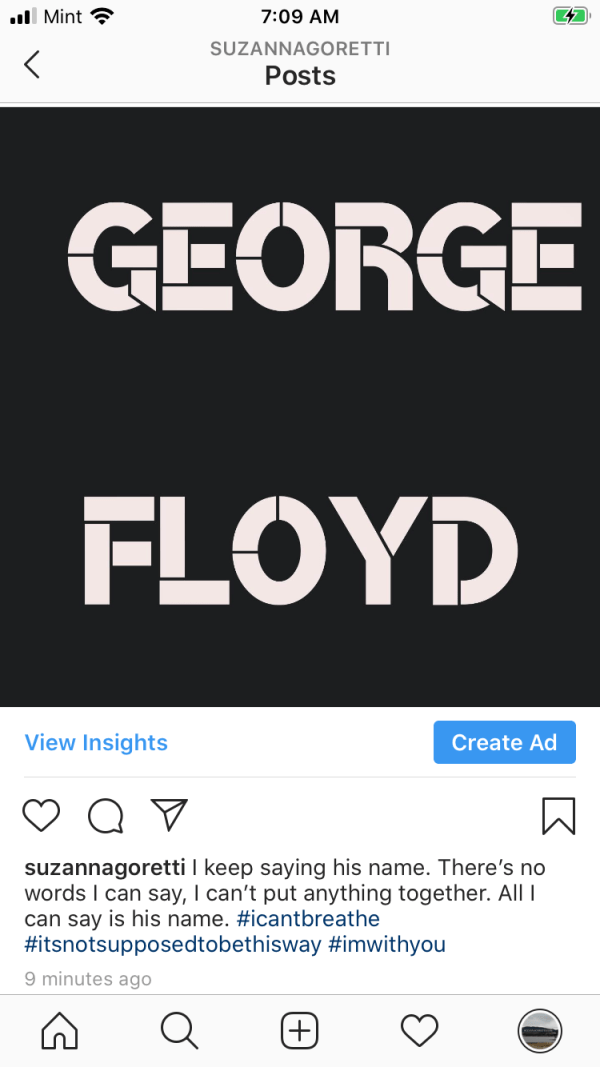Open the #itsnotsupposedtobethisway hashtag
The width and height of the screenshot is (600, 1067).
(171, 945)
